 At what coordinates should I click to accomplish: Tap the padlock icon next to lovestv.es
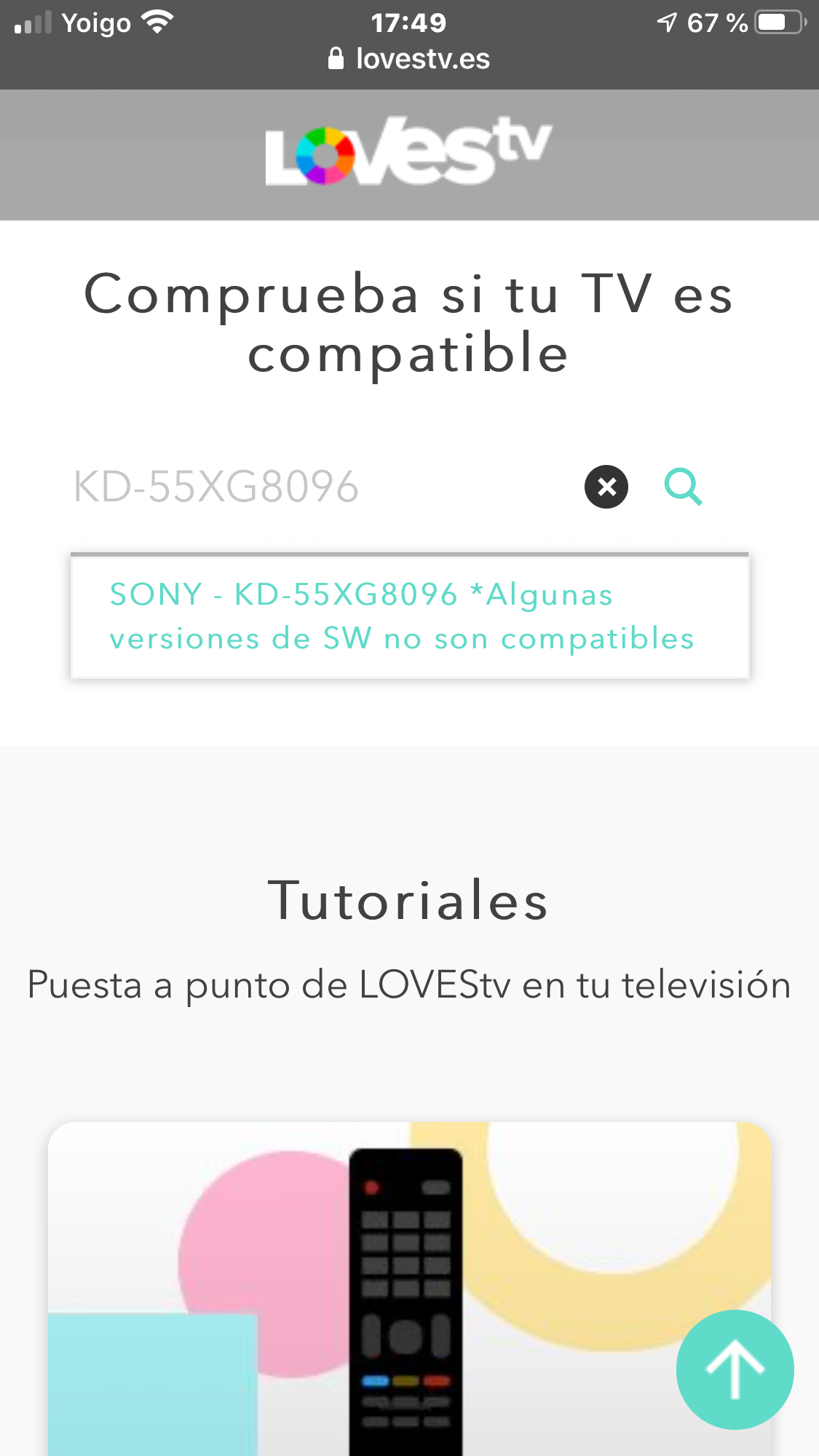coord(336,58)
